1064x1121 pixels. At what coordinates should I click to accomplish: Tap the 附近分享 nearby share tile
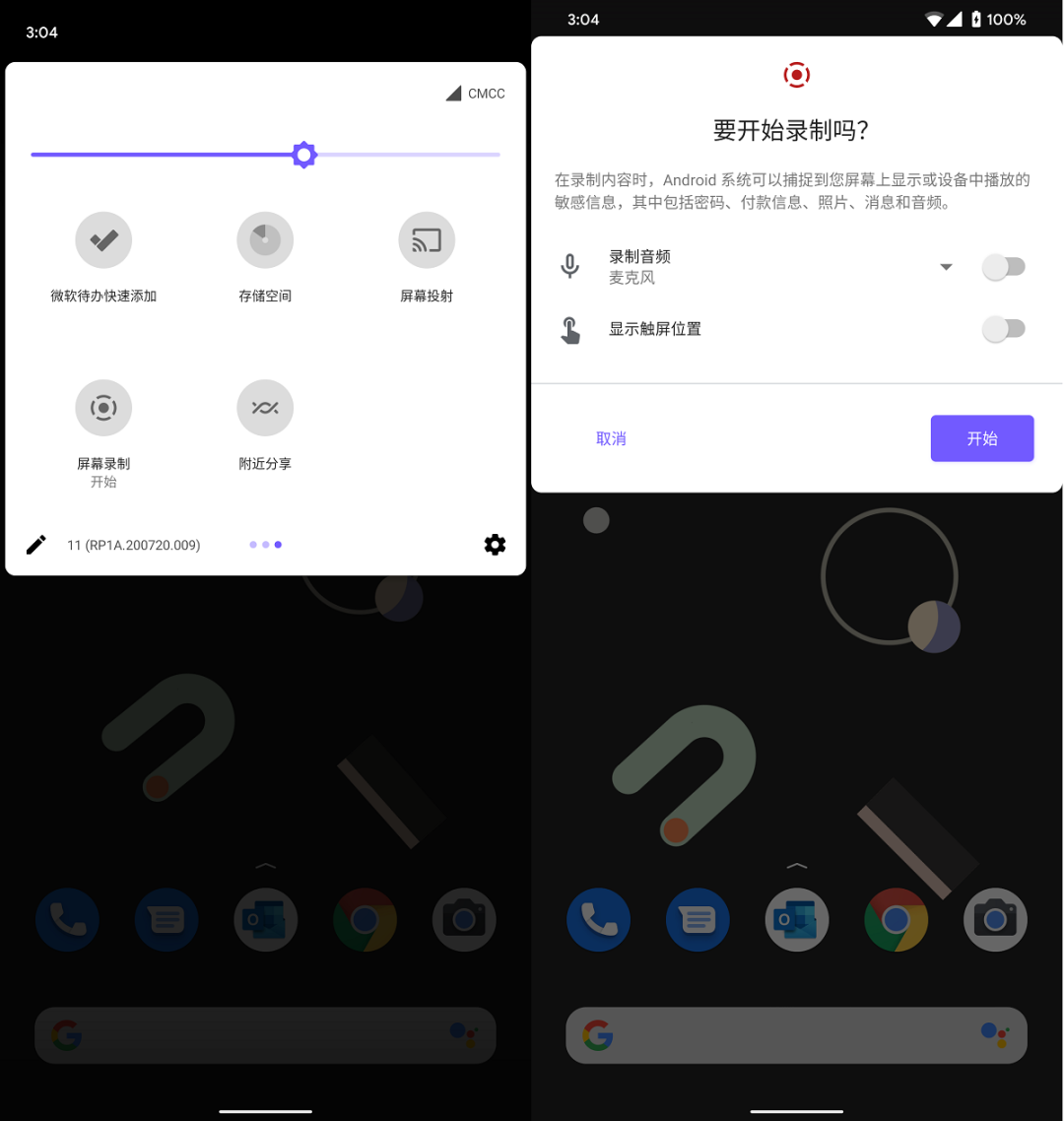(x=265, y=408)
